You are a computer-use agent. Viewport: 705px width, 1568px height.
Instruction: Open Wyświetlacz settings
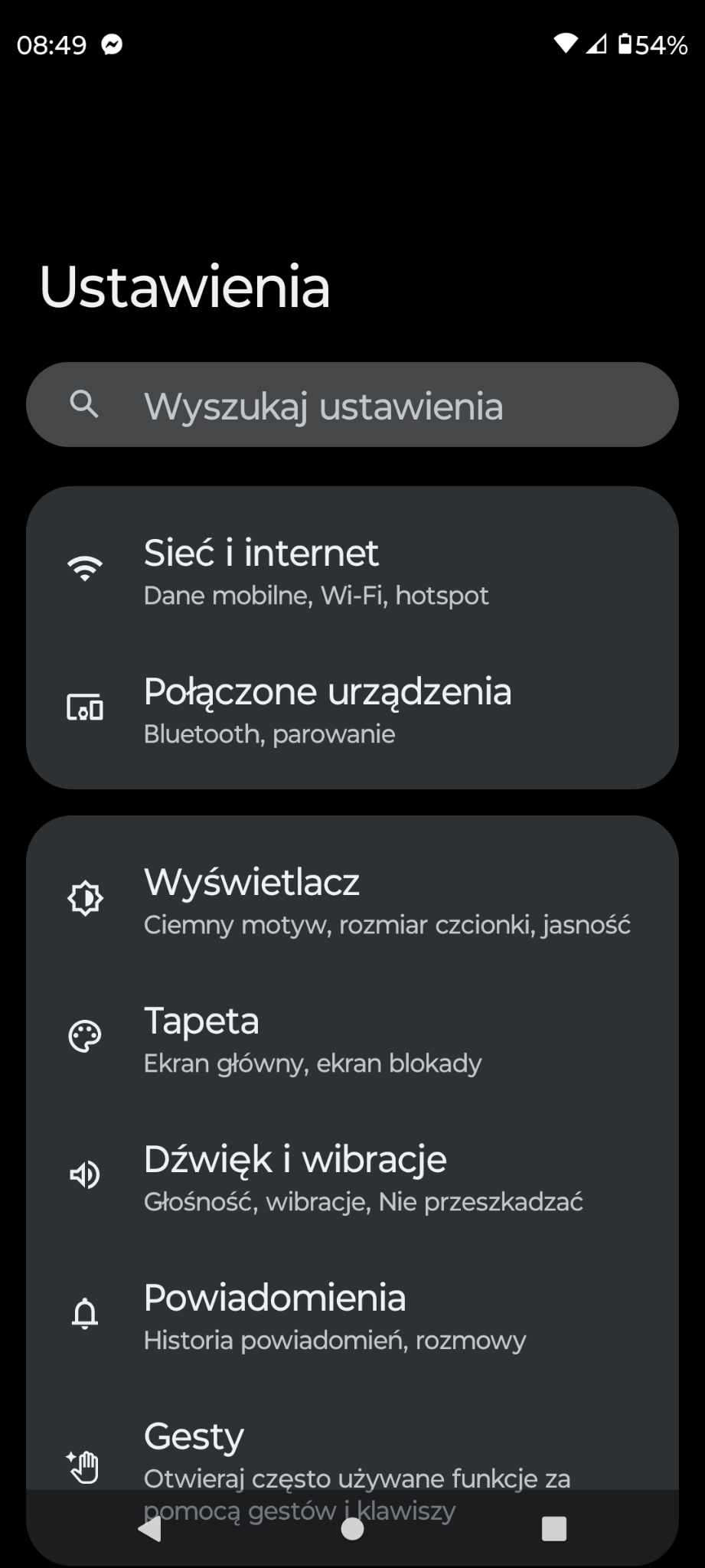[x=352, y=901]
